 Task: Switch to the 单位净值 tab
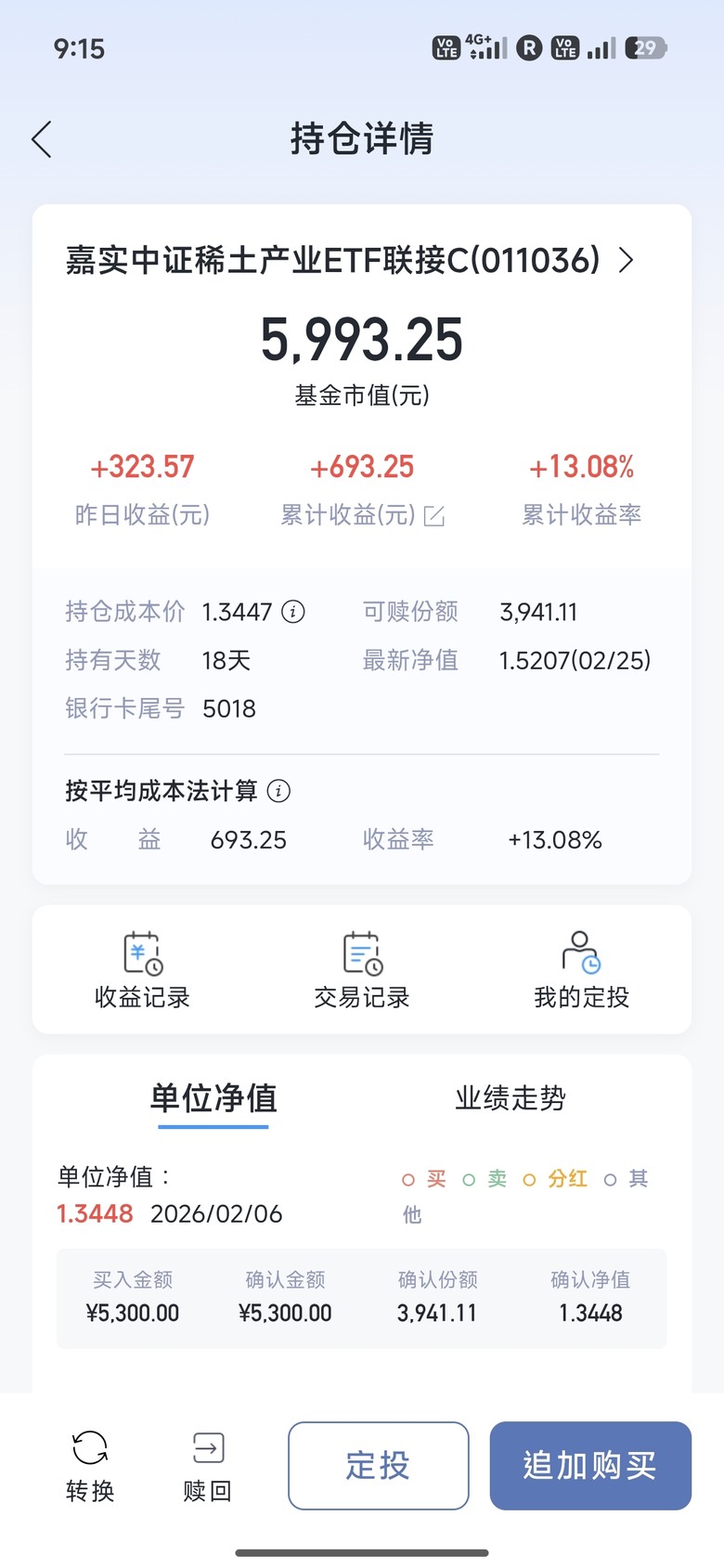213,1098
